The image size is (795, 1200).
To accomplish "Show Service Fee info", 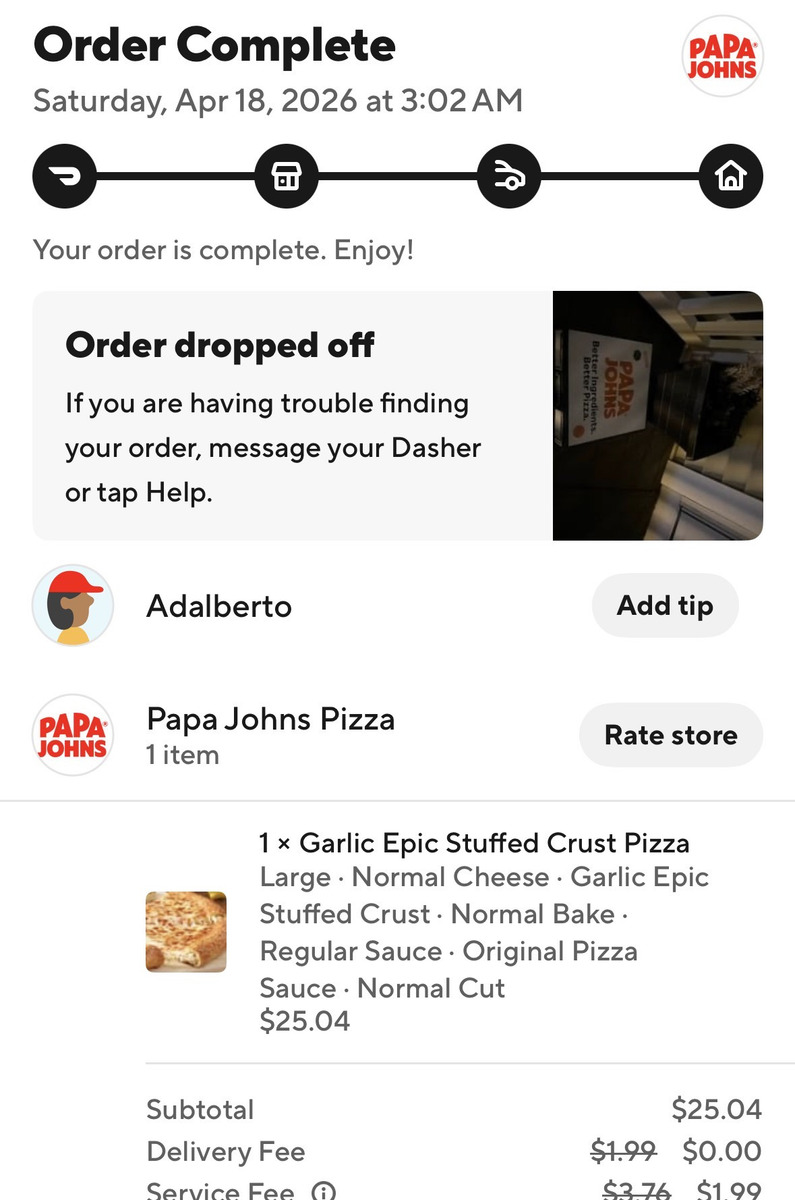I will point(323,1191).
